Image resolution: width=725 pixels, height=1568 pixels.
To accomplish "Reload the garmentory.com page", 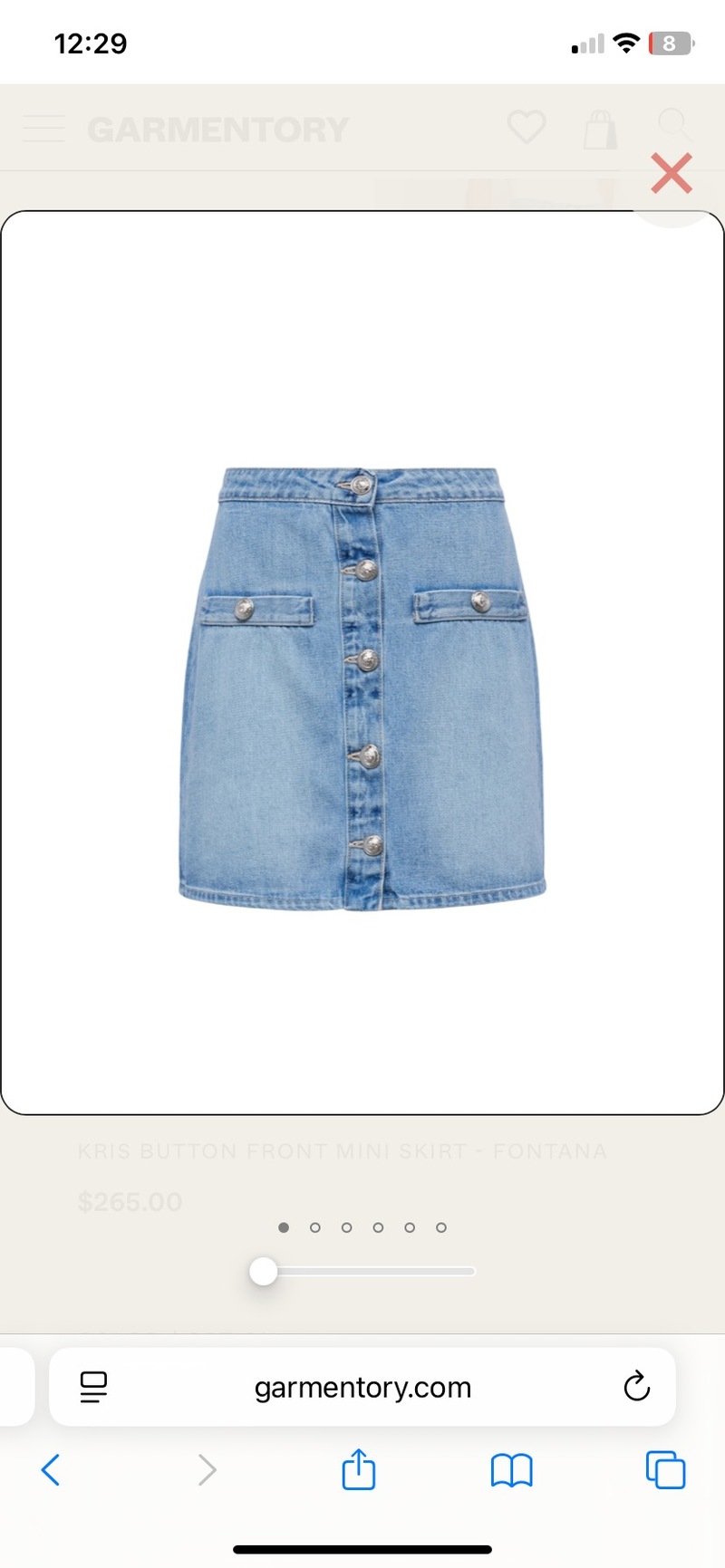I will pos(636,1386).
